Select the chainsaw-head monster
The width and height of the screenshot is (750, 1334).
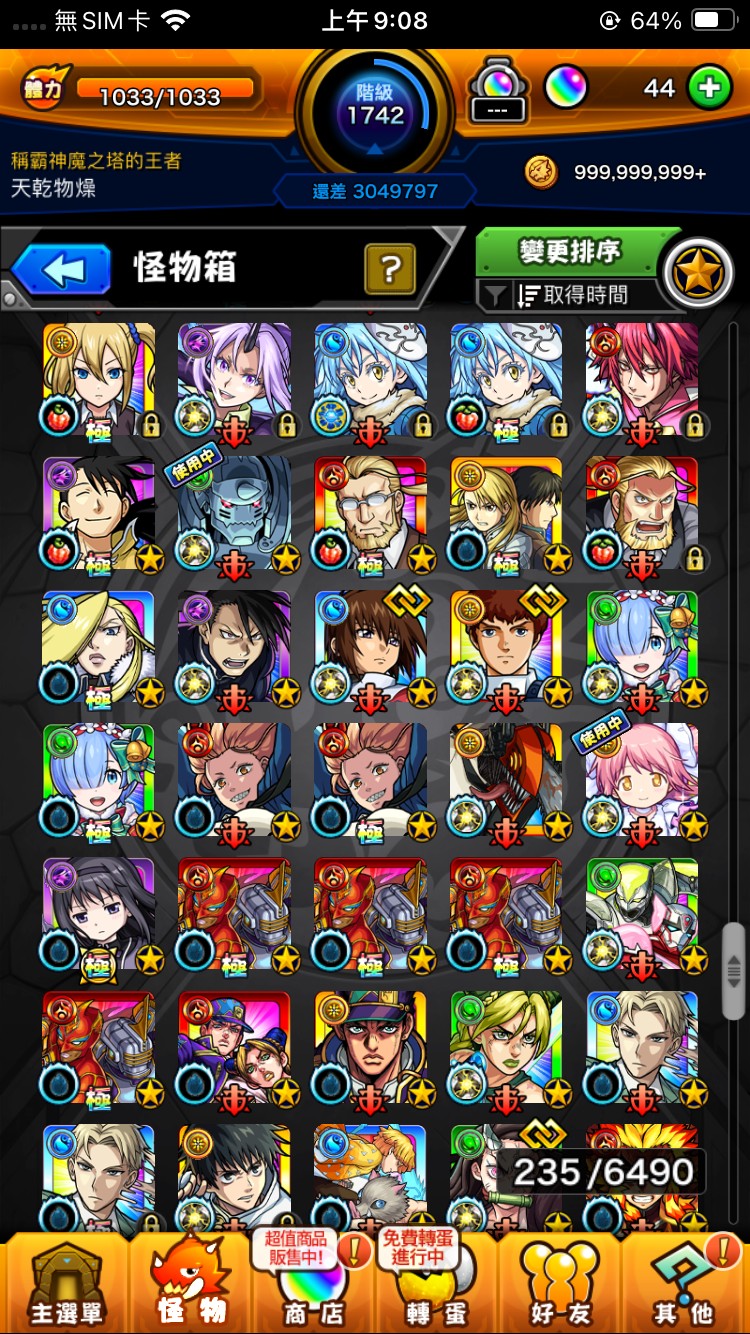[x=506, y=780]
